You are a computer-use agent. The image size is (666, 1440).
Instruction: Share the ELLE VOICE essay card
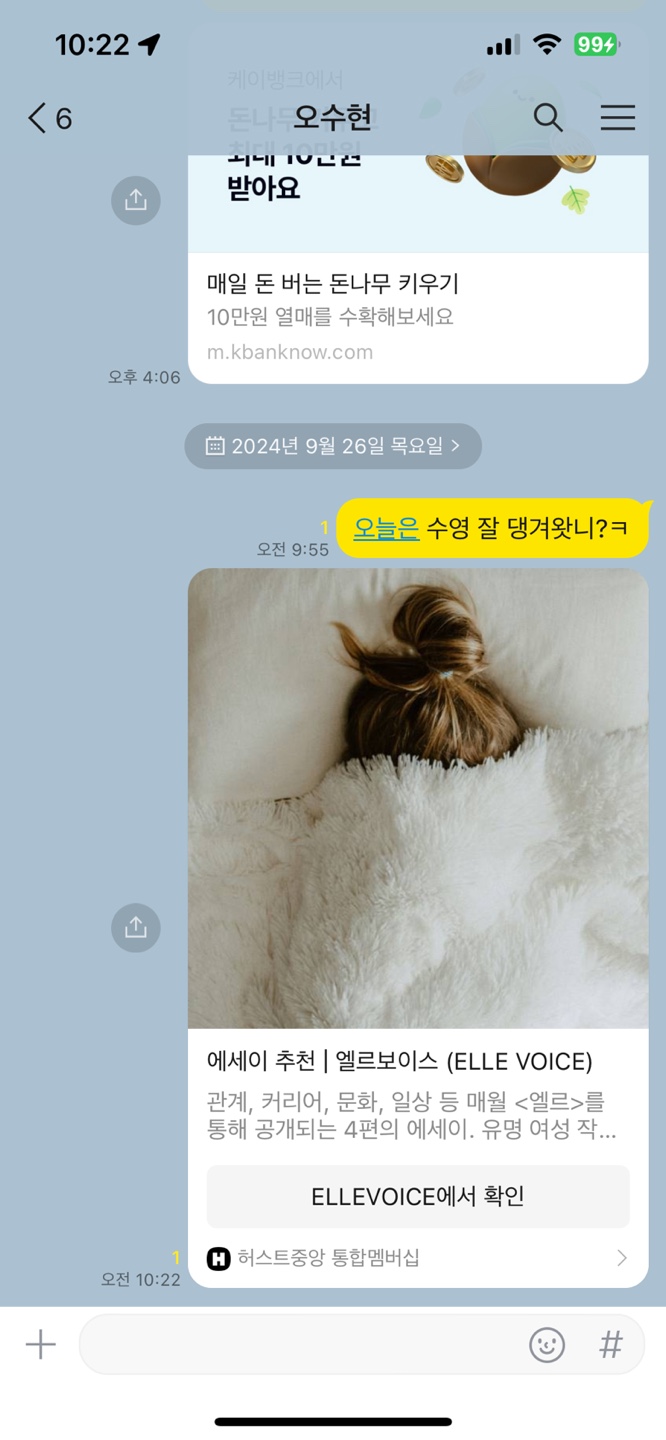[x=135, y=927]
